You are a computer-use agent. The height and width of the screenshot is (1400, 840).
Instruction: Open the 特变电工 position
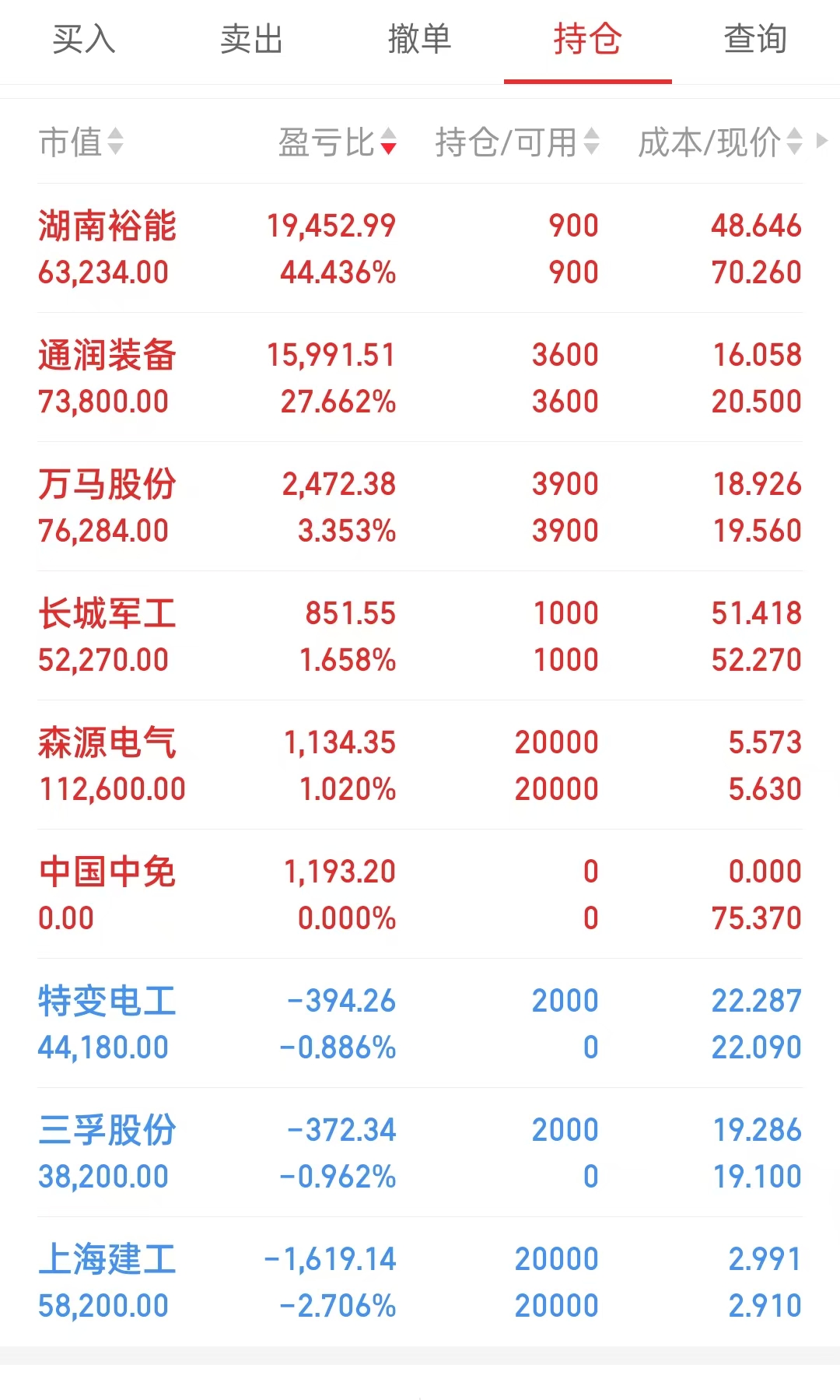point(420,1023)
